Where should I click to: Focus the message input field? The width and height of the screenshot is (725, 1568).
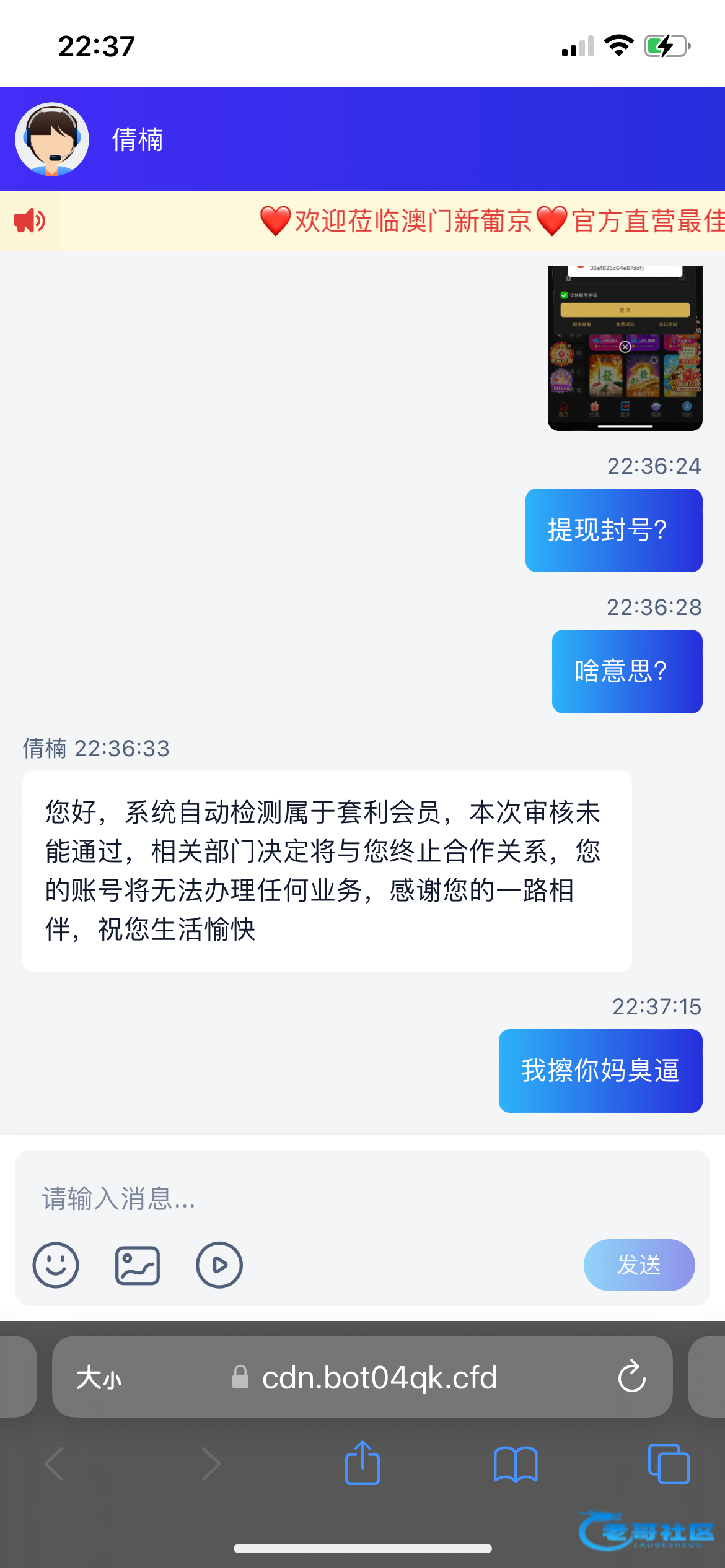(362, 1198)
